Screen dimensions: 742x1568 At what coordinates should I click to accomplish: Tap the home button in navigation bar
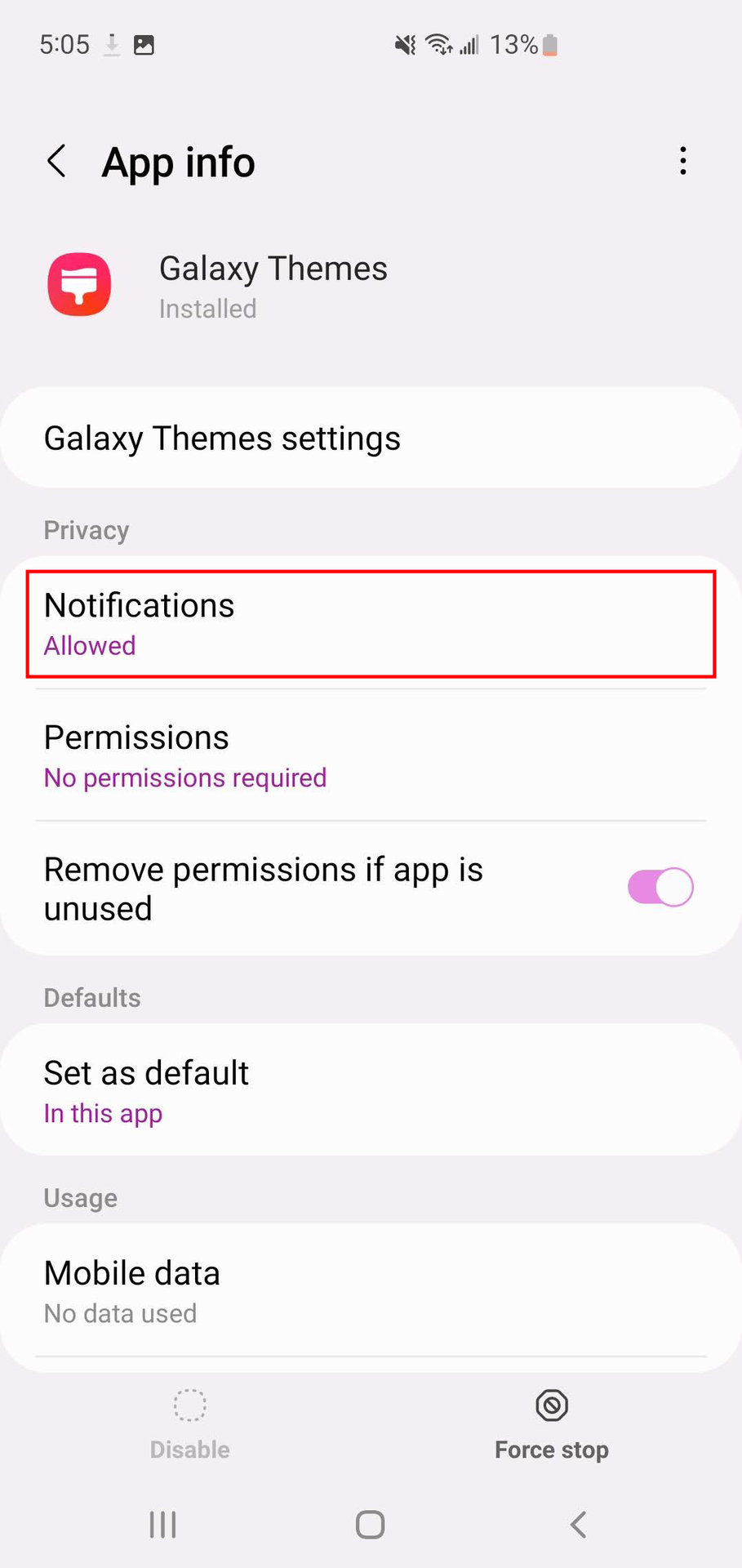pyautogui.click(x=371, y=1525)
